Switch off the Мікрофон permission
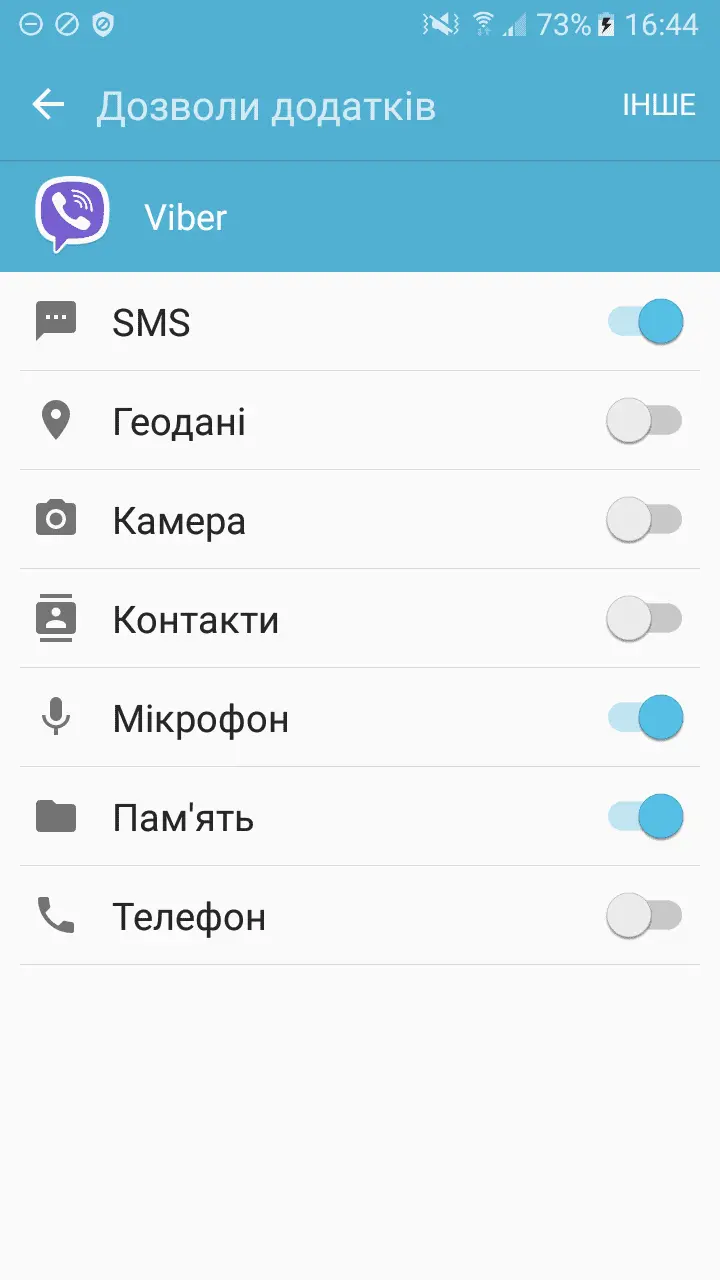The image size is (720, 1280). pos(645,718)
